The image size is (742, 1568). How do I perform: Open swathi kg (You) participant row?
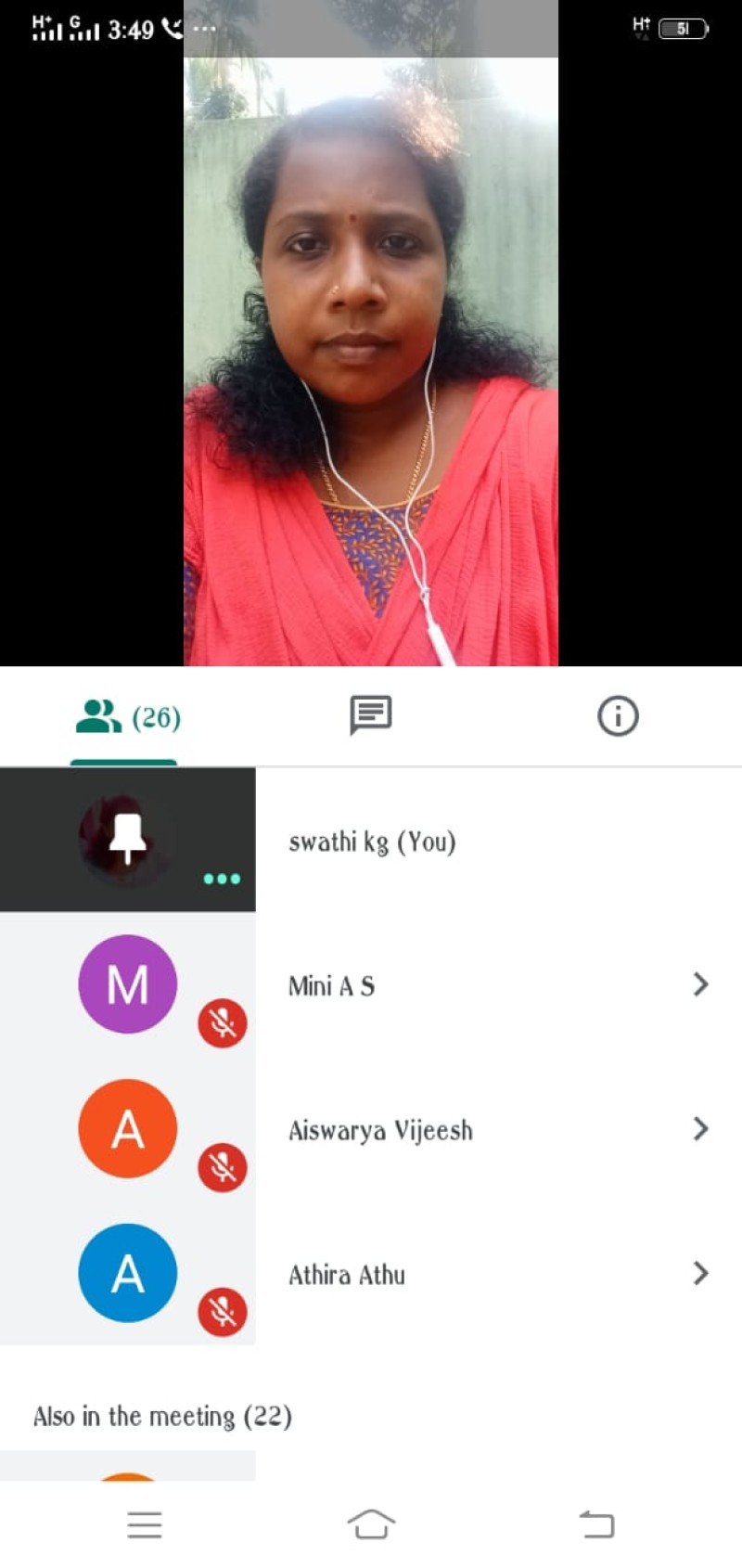pos(372,842)
